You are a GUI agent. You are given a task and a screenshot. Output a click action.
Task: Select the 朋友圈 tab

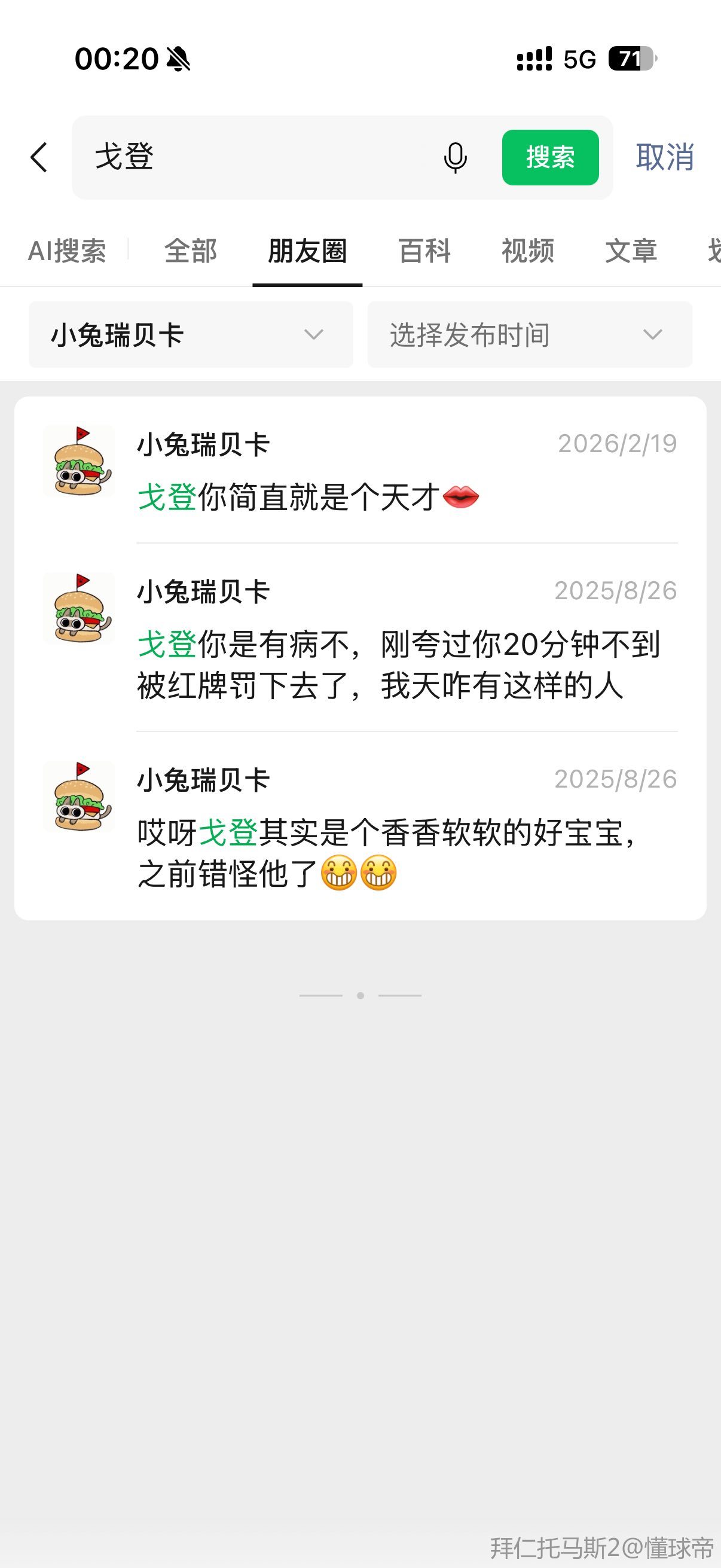[307, 251]
